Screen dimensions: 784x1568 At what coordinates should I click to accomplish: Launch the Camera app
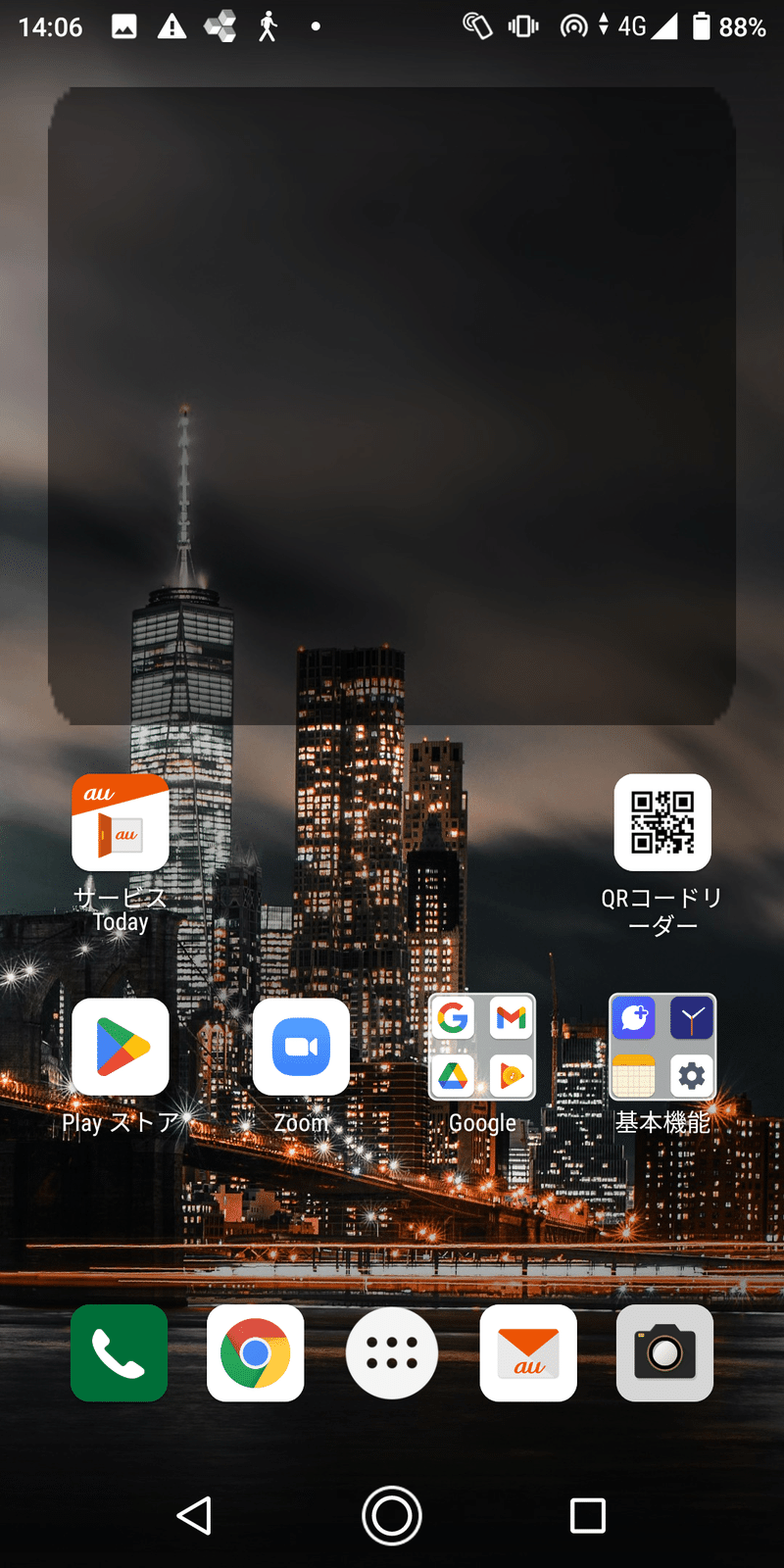point(664,1352)
